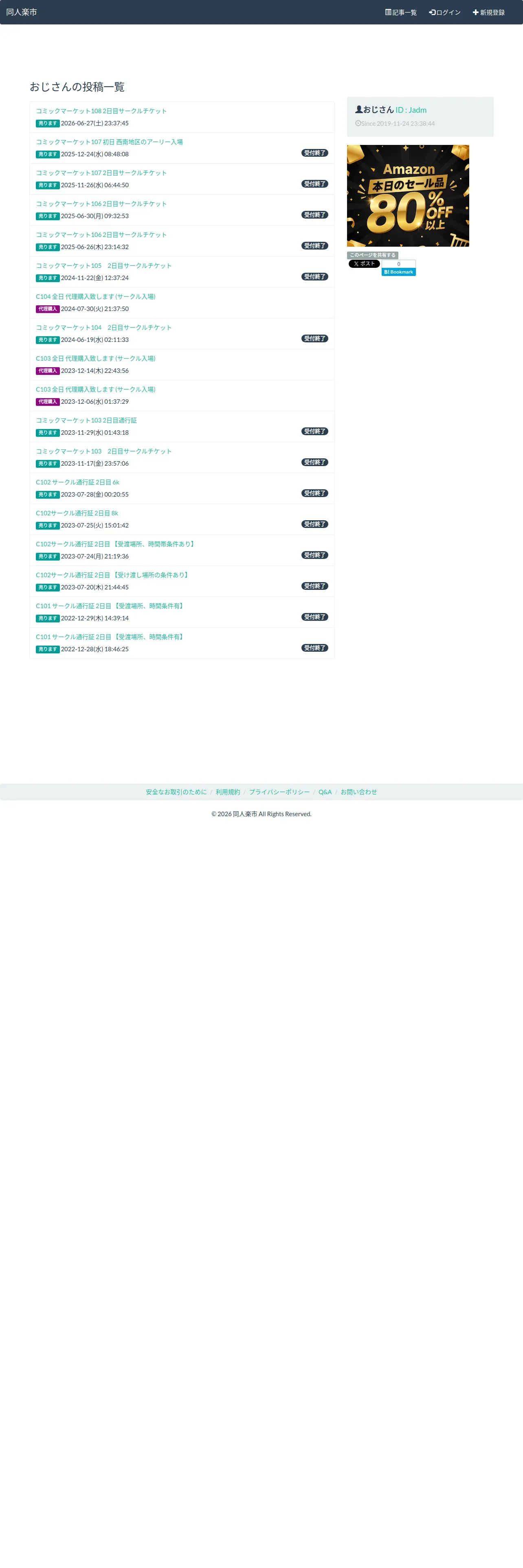523x1568 pixels.
Task: Open the Q&A footer link
Action: (325, 792)
